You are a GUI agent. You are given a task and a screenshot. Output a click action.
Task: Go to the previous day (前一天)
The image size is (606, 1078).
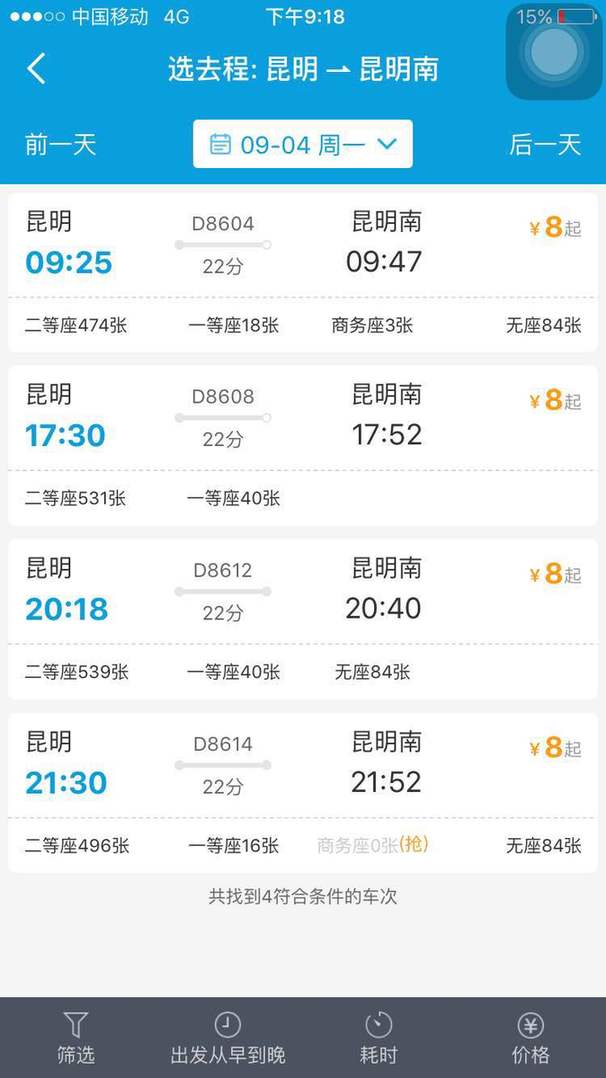tap(61, 144)
